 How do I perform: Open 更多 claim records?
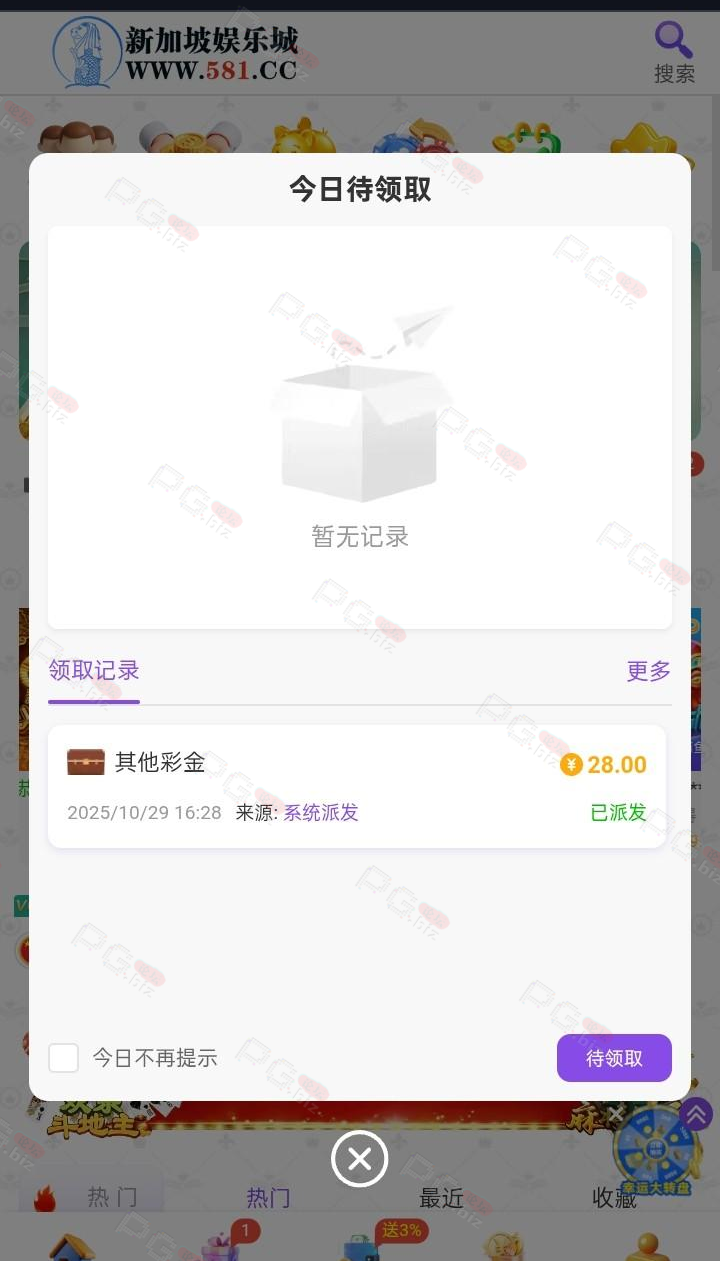coord(648,671)
